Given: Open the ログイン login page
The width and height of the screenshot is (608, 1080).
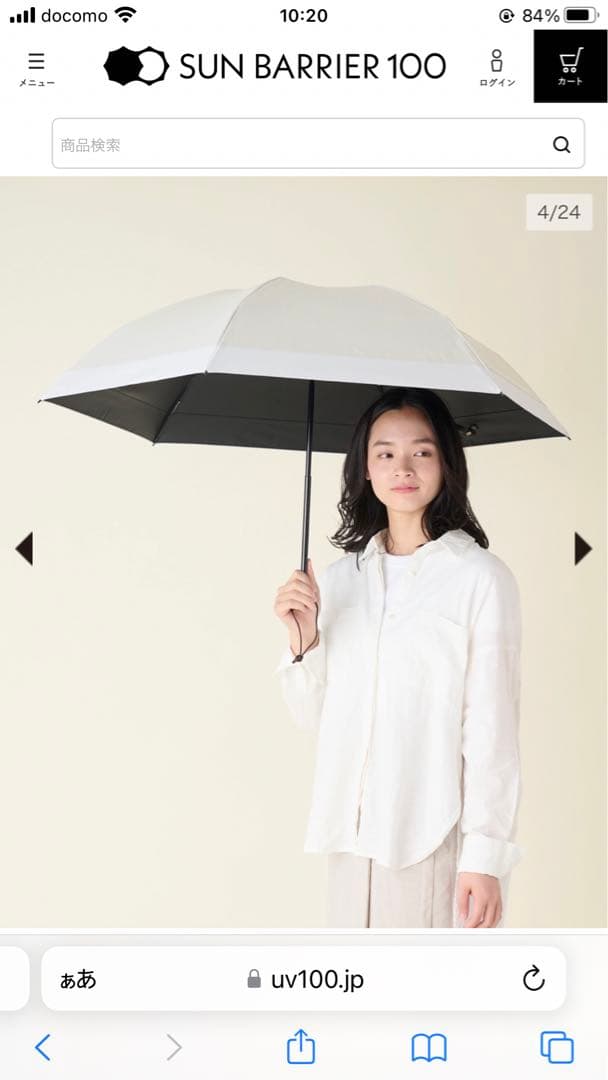Looking at the screenshot, I should 497,67.
